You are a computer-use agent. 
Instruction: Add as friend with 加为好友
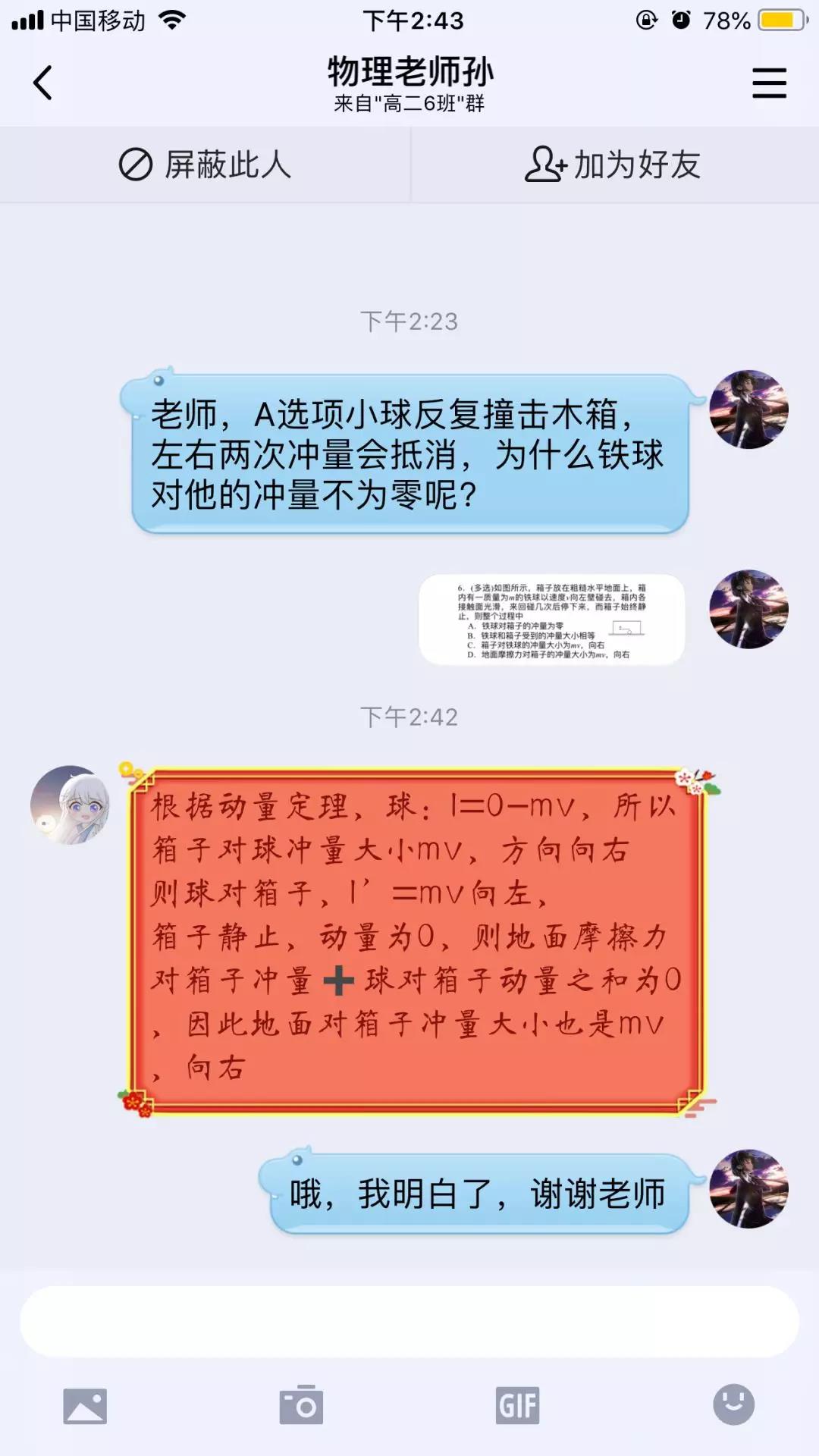[x=613, y=165]
